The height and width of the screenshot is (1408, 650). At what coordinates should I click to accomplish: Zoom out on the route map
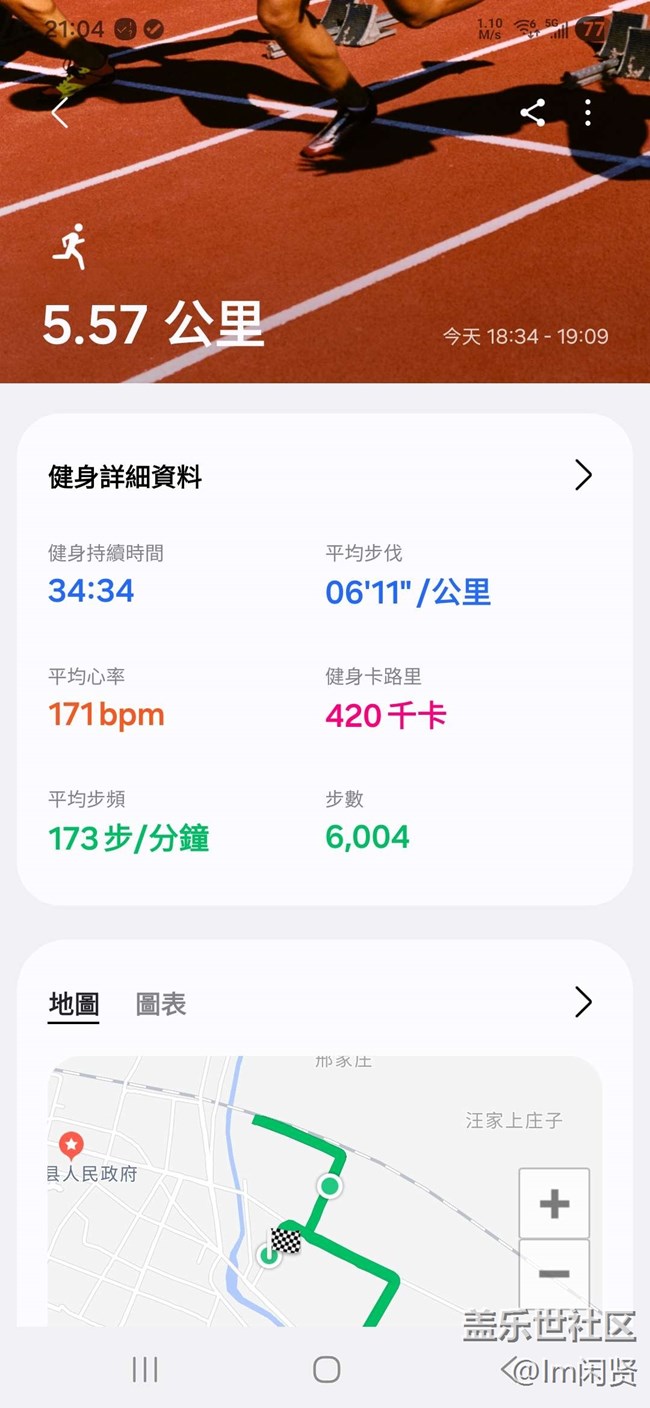tap(554, 1274)
